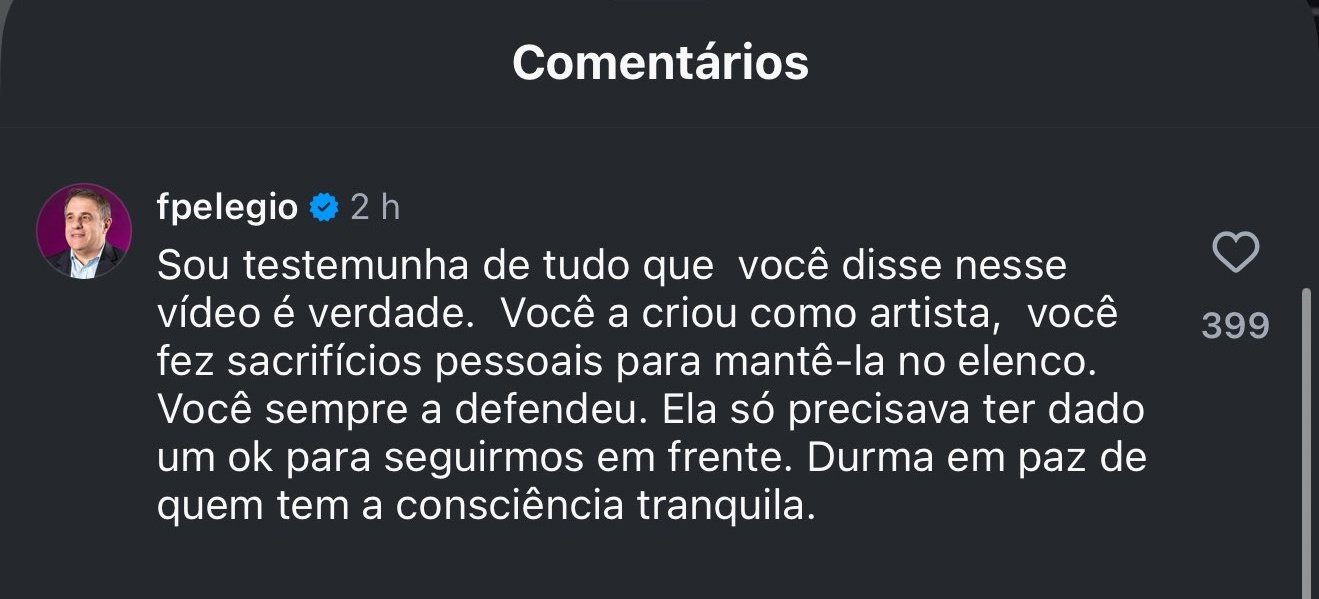Viewport: 1319px width, 599px height.
Task: Open fpelegio's profile picture
Action: click(84, 231)
